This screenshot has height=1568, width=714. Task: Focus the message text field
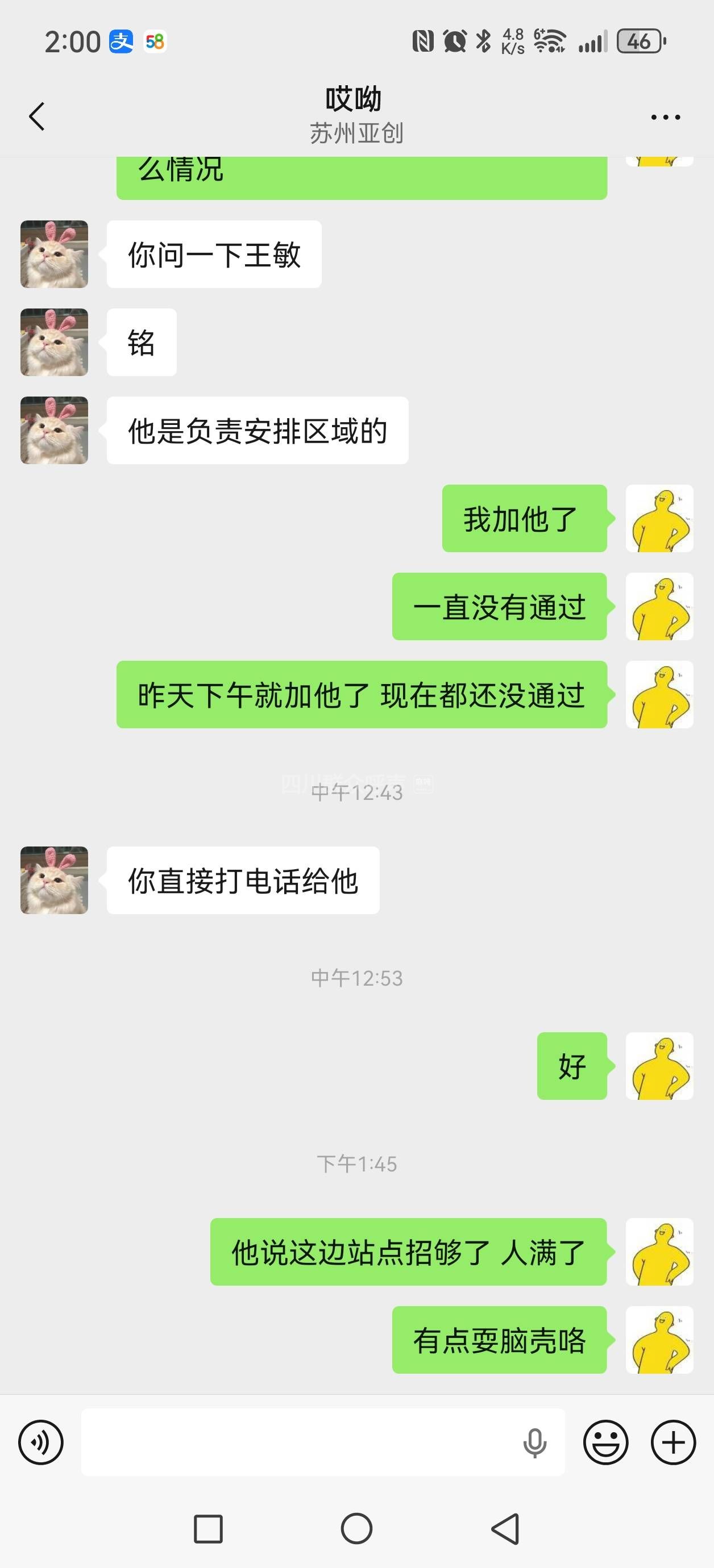click(x=298, y=1442)
